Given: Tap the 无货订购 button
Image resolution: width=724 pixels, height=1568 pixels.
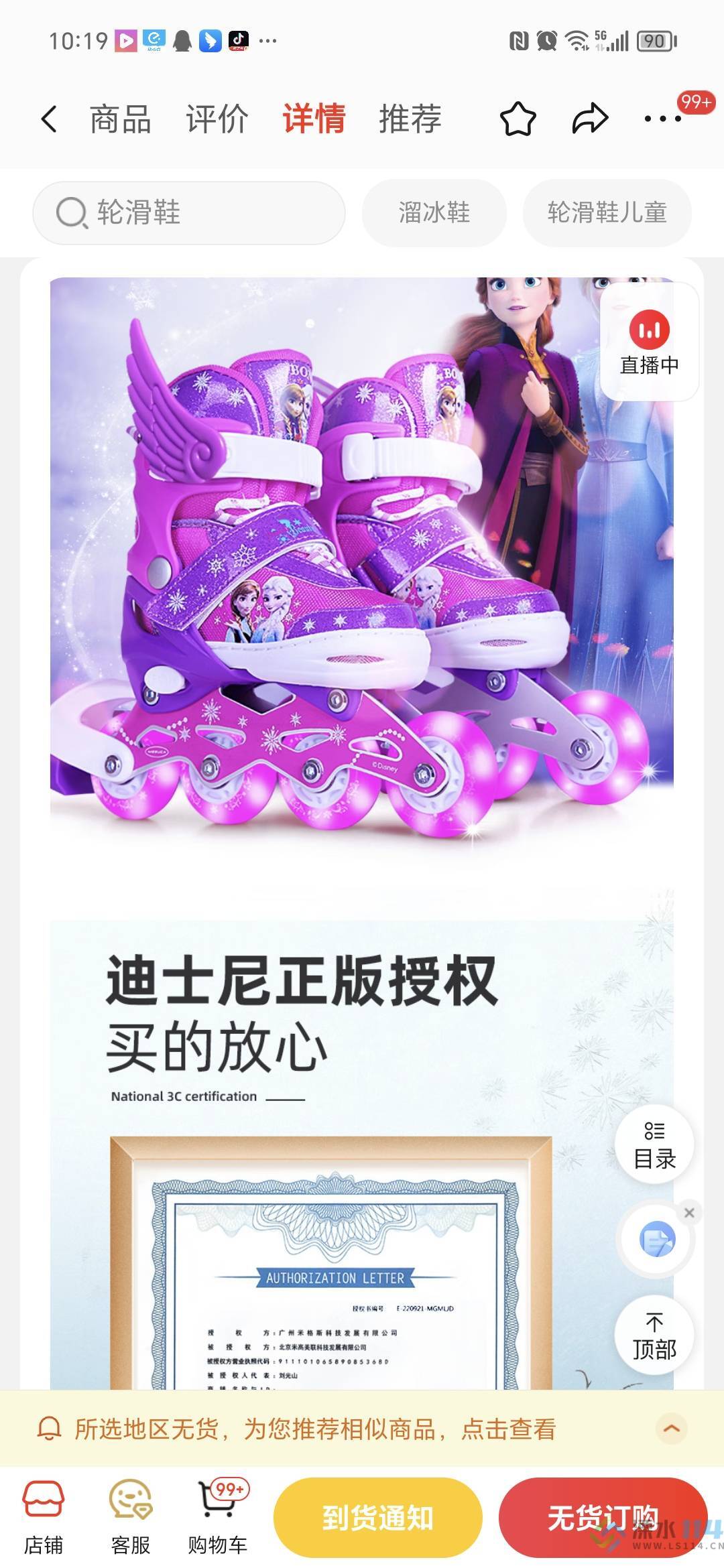Looking at the screenshot, I should coord(602,1518).
